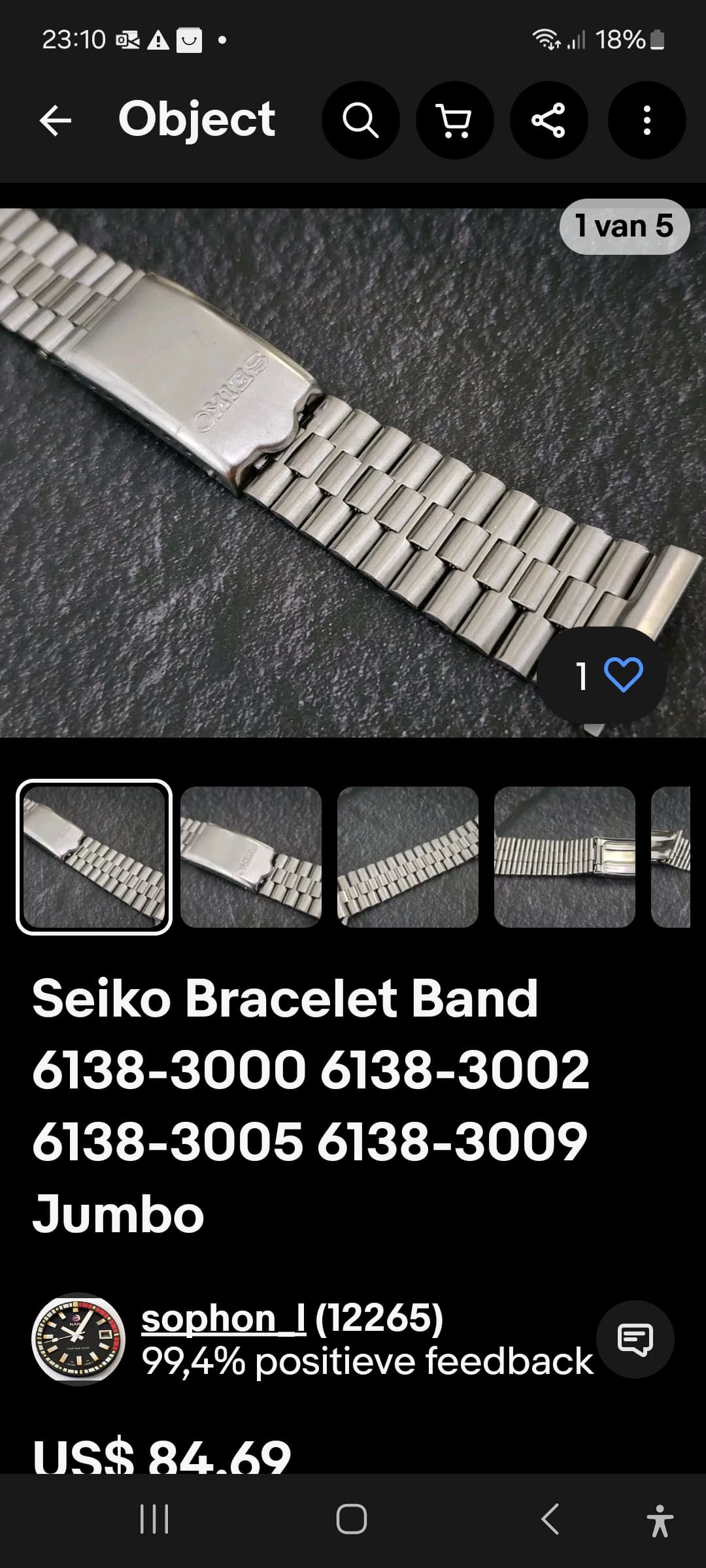Viewport: 706px width, 1568px height.
Task: Open the shopping cart
Action: point(455,120)
